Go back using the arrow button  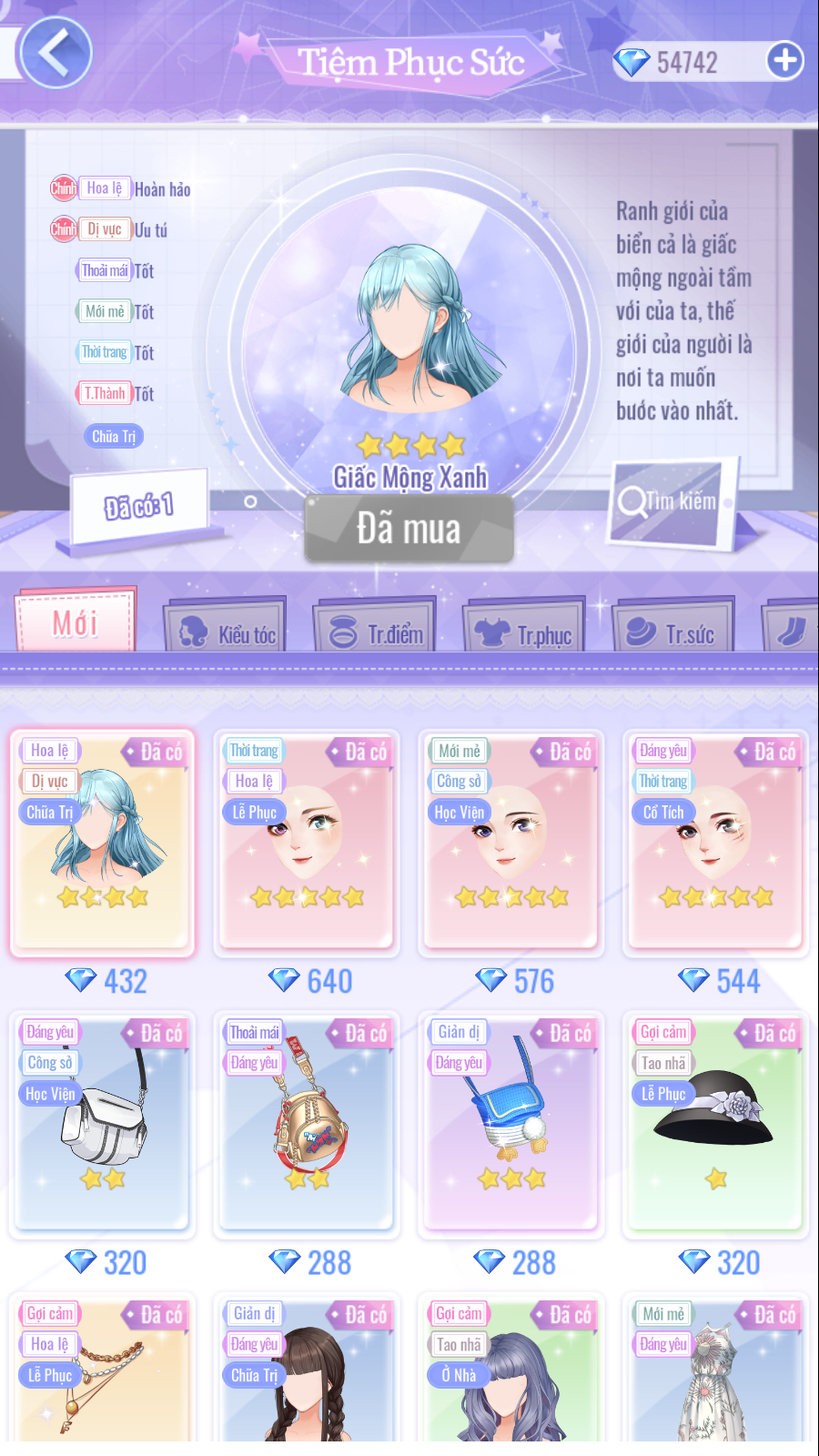pyautogui.click(x=56, y=53)
